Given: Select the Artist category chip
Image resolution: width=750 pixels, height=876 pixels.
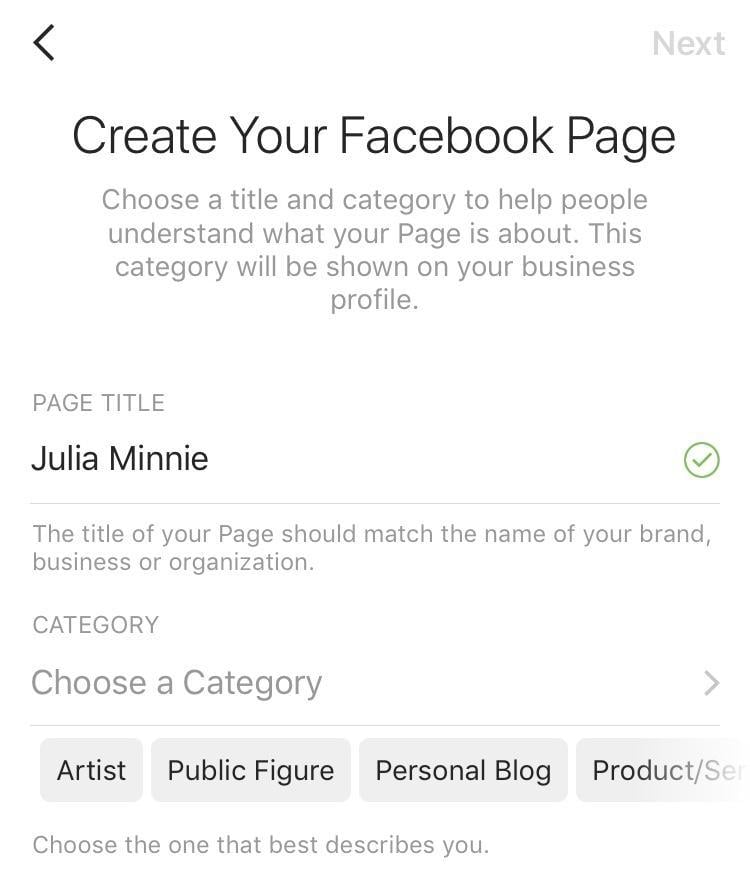Looking at the screenshot, I should click(x=91, y=770).
